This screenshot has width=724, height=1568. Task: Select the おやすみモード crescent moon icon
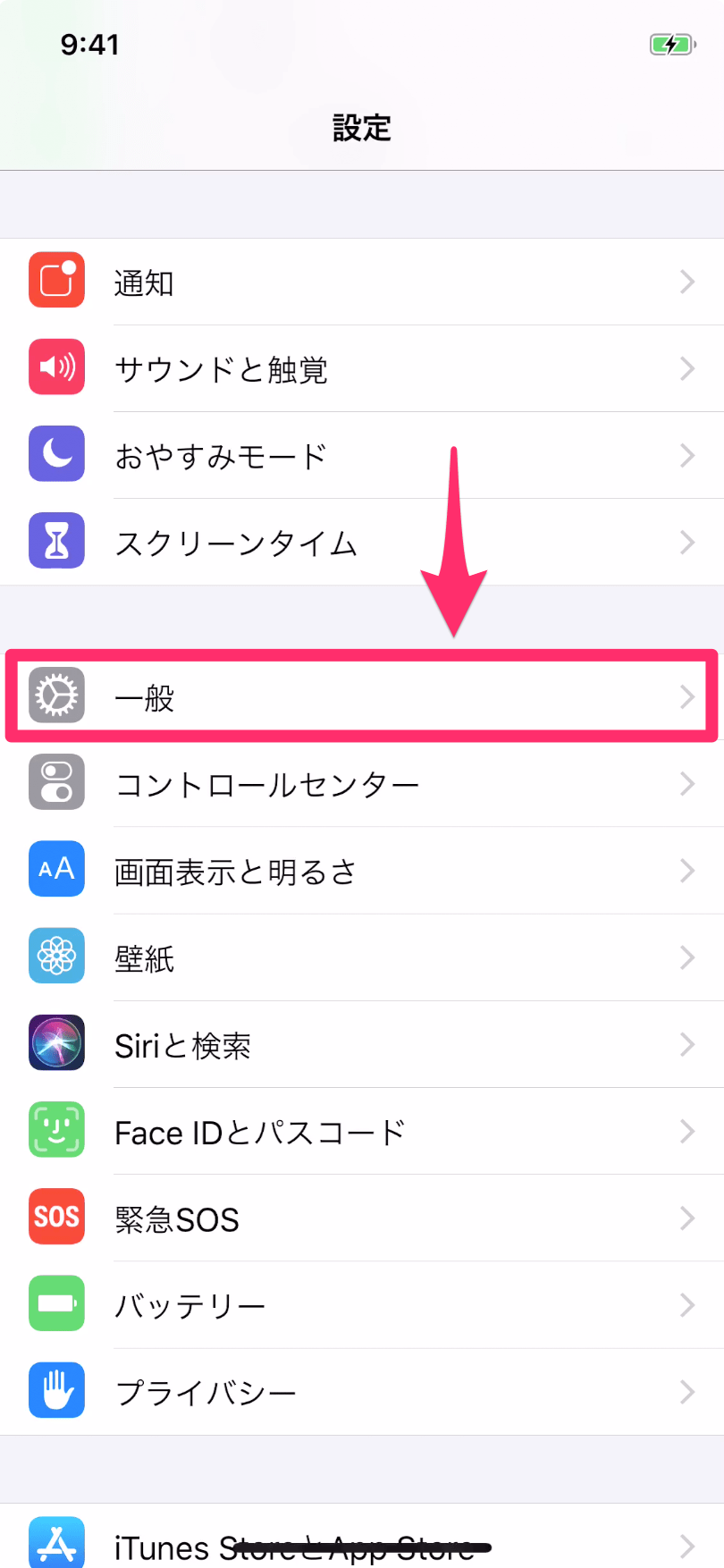pos(56,454)
